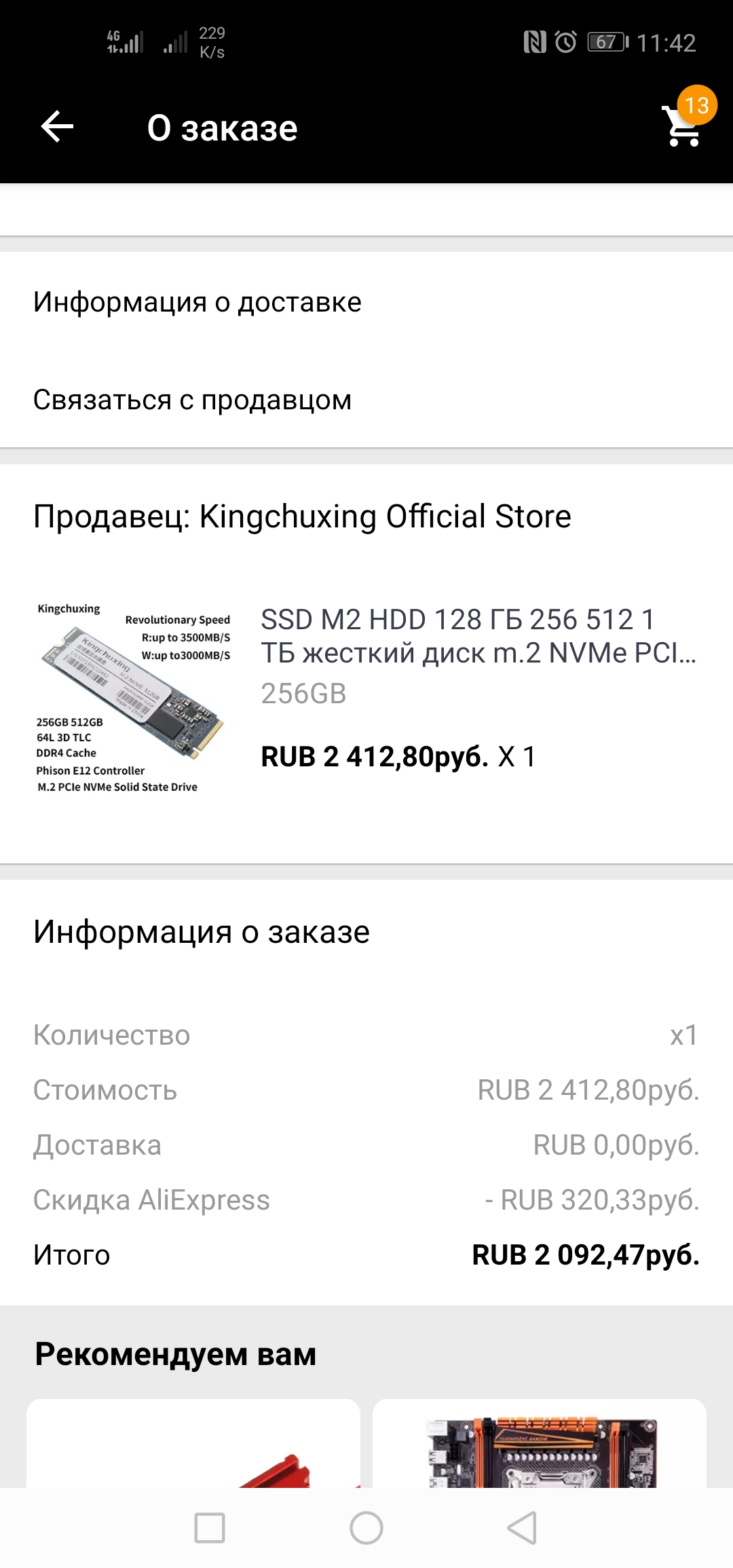Open recent apps via the square button
The height and width of the screenshot is (1568, 733).
pyautogui.click(x=210, y=1528)
